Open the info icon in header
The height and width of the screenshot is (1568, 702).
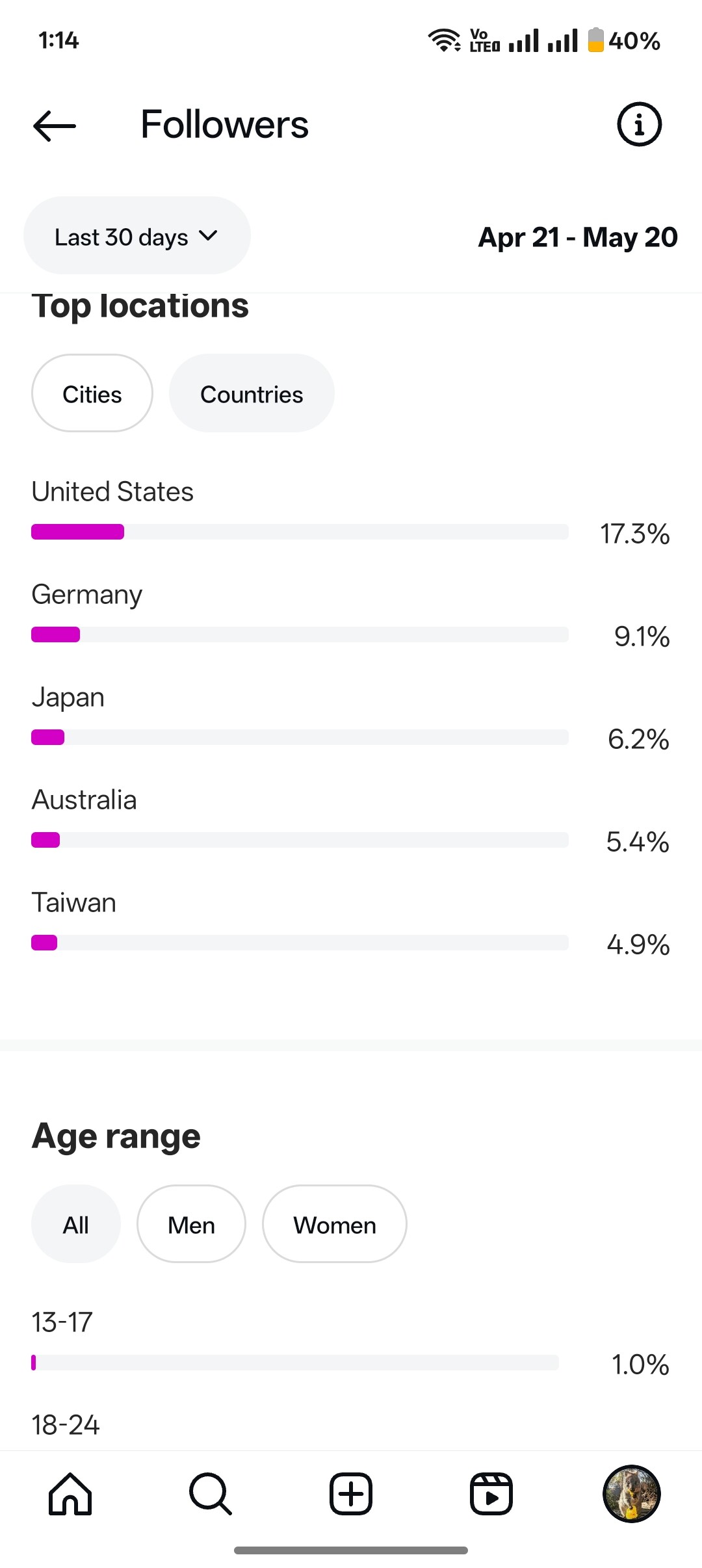pyautogui.click(x=639, y=124)
